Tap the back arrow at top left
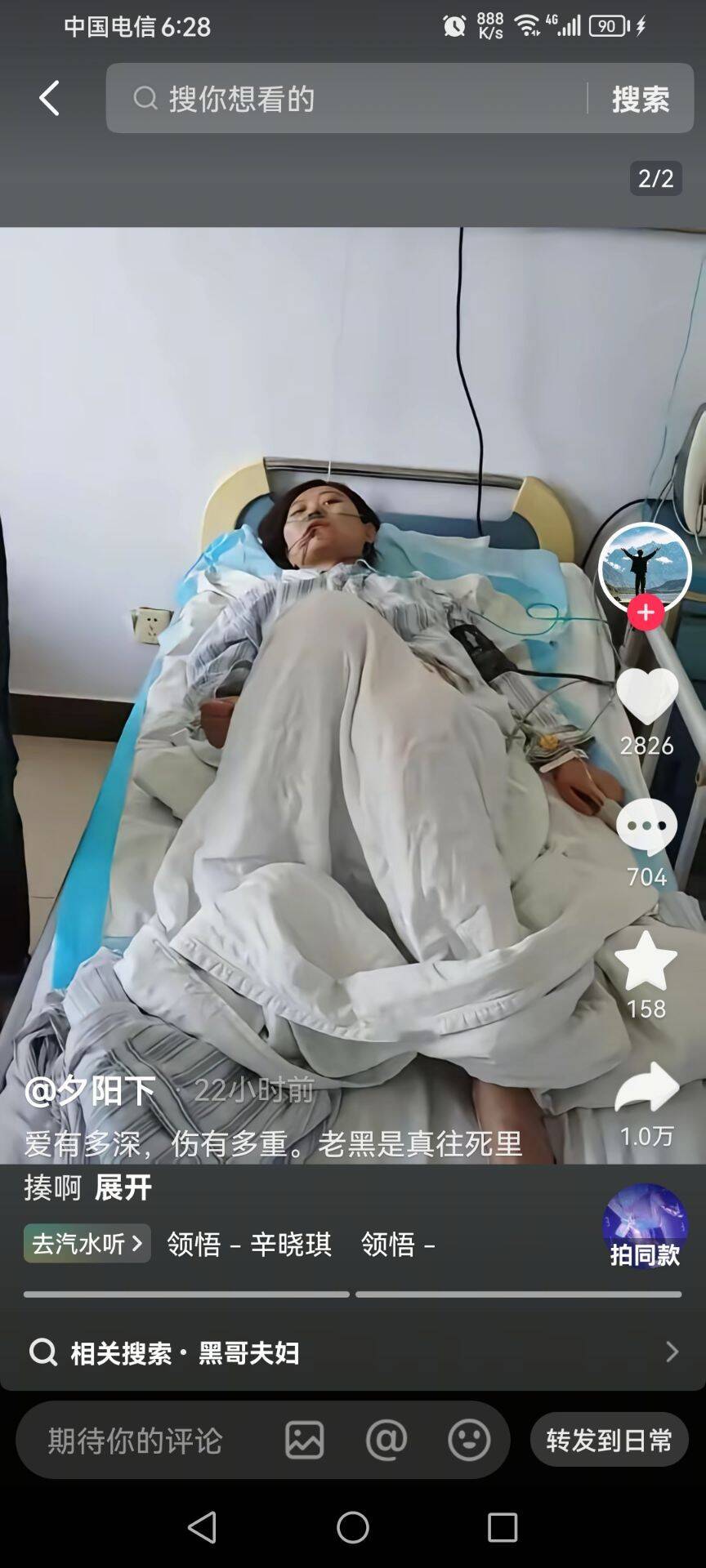The width and height of the screenshot is (706, 1568). 49,98
